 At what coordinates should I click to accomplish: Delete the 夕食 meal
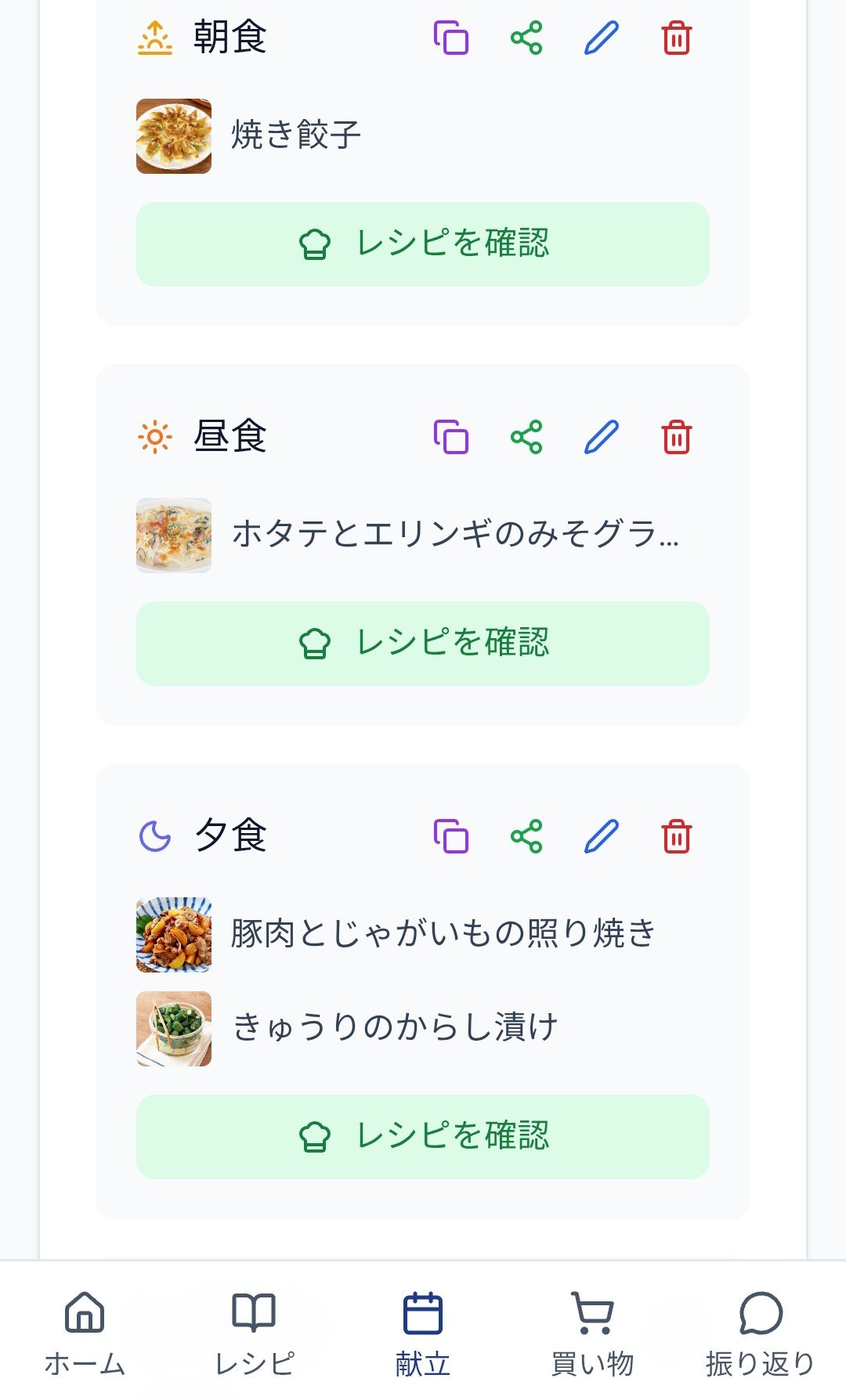pyautogui.click(x=677, y=838)
